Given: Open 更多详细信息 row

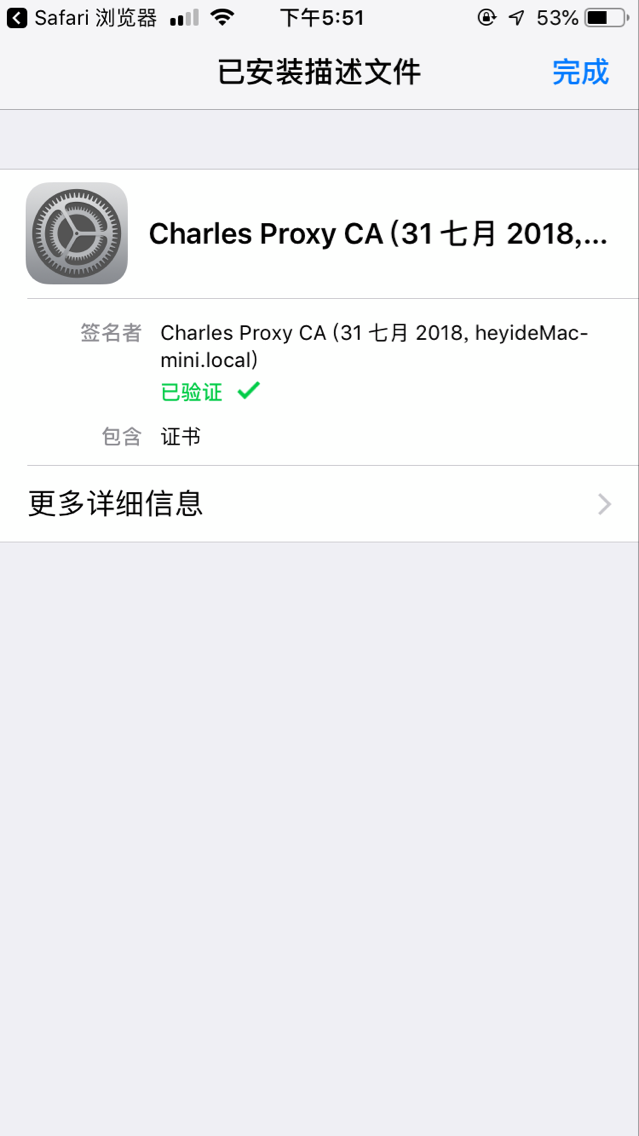Looking at the screenshot, I should click(319, 504).
